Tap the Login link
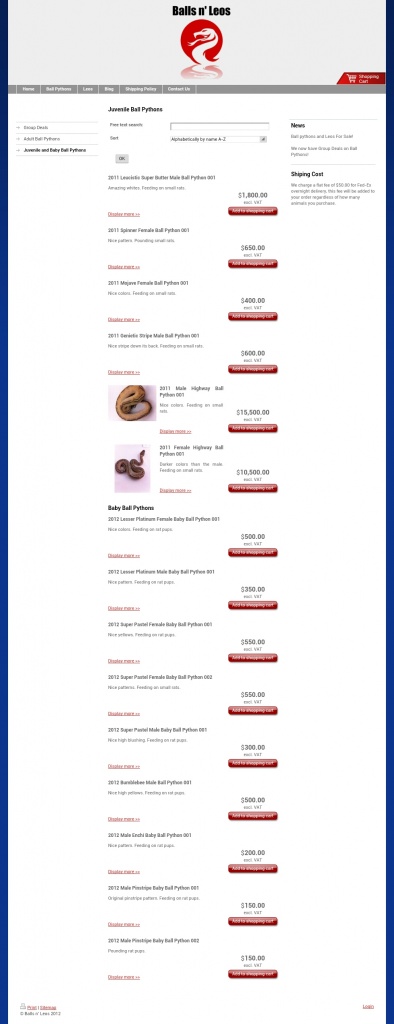The image size is (394, 1024). pos(369,1006)
